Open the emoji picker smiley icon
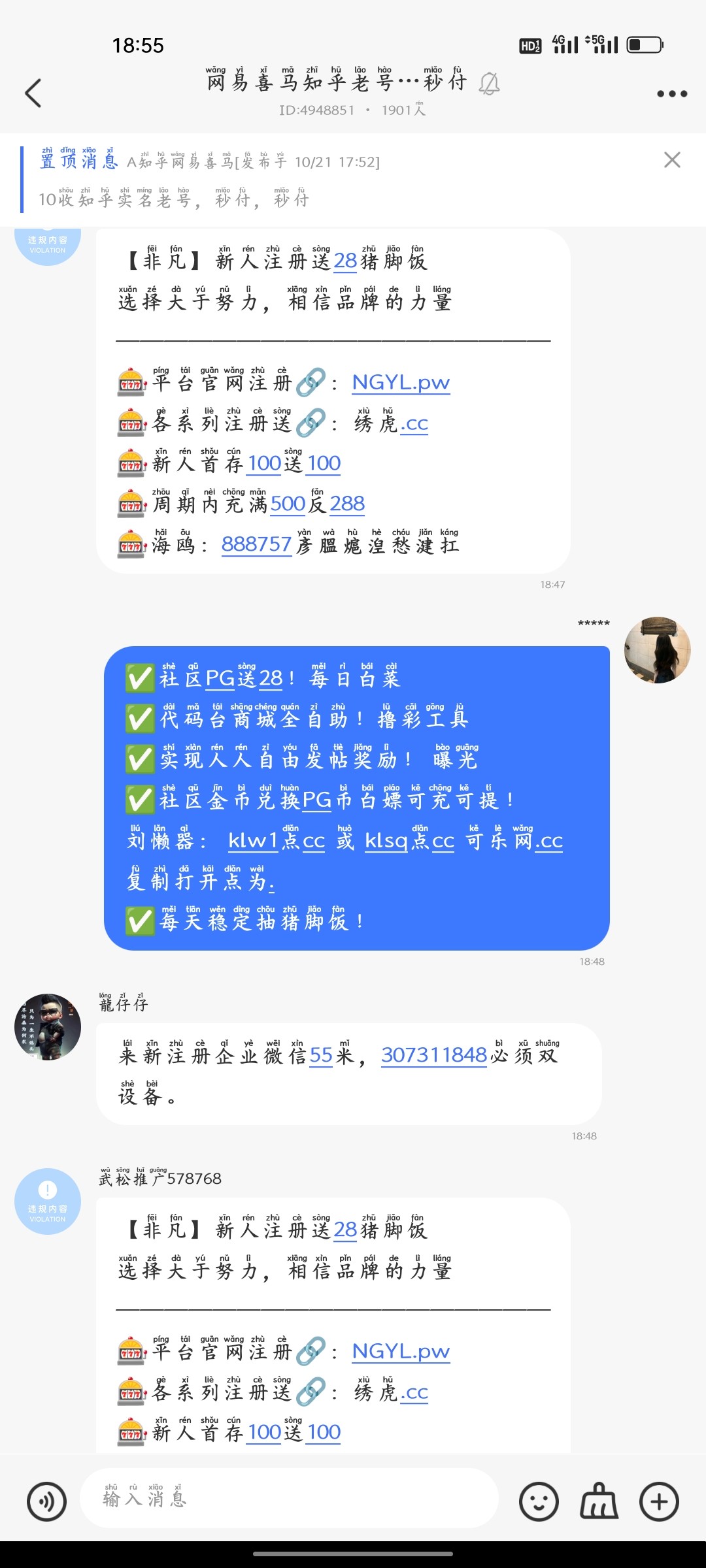Image resolution: width=706 pixels, height=1568 pixels. [x=538, y=1500]
